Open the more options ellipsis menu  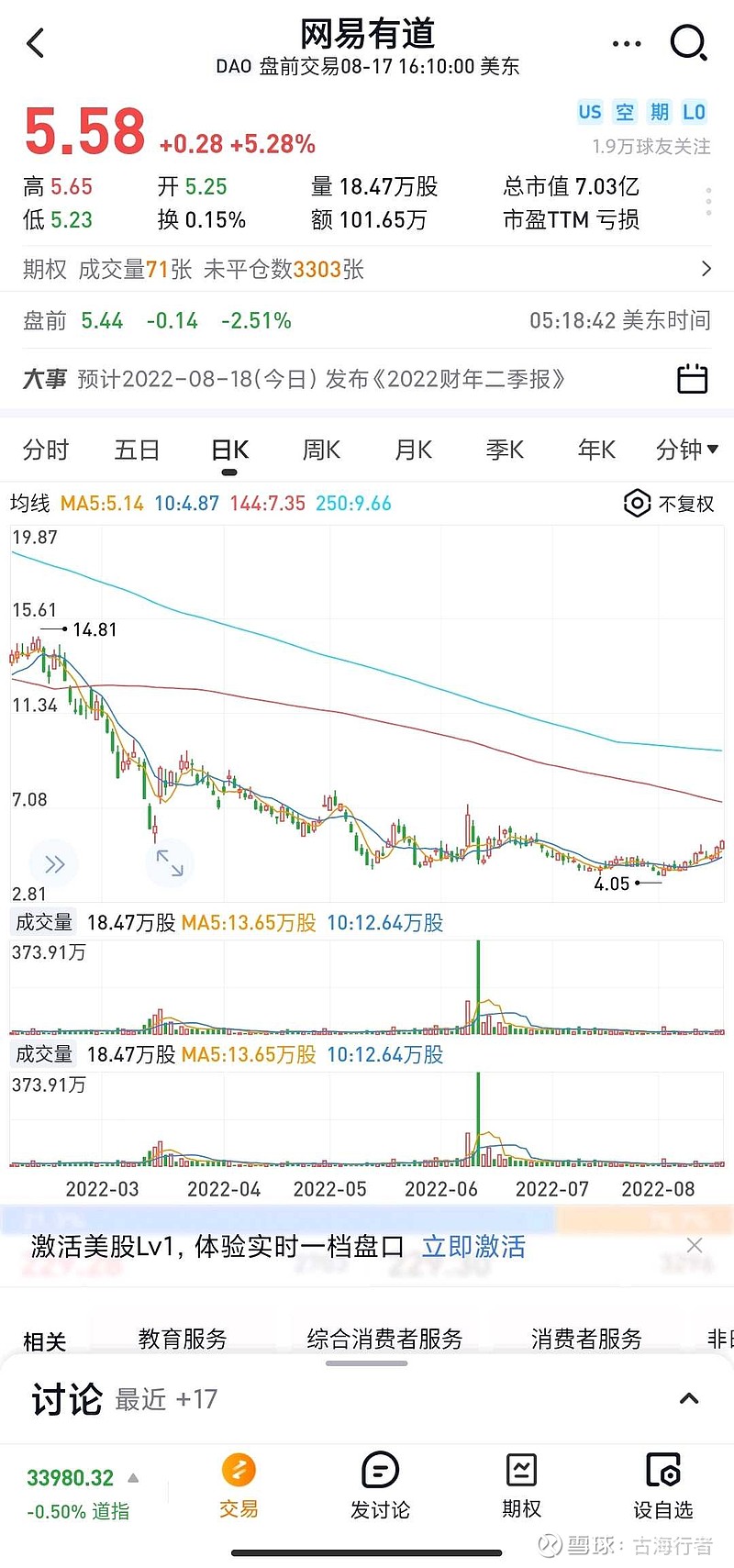(626, 43)
